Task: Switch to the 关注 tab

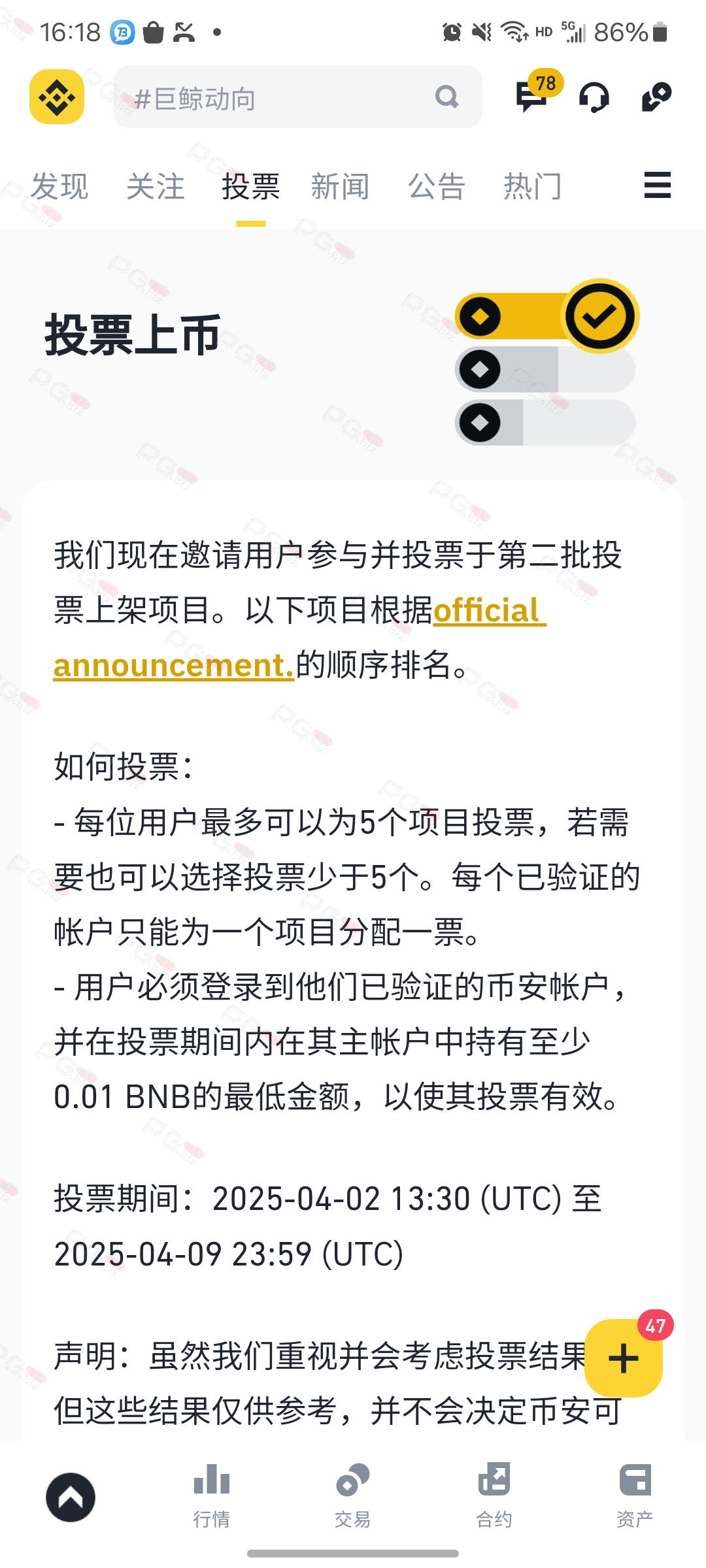Action: tap(155, 187)
